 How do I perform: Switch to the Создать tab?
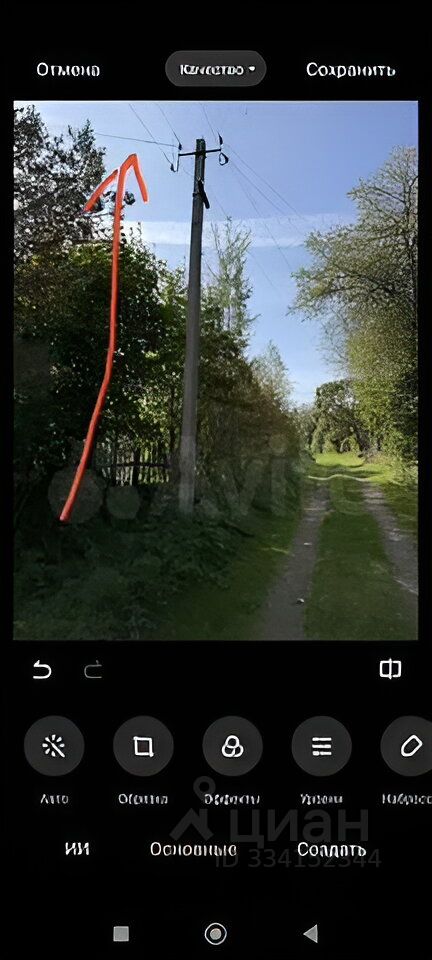(331, 850)
